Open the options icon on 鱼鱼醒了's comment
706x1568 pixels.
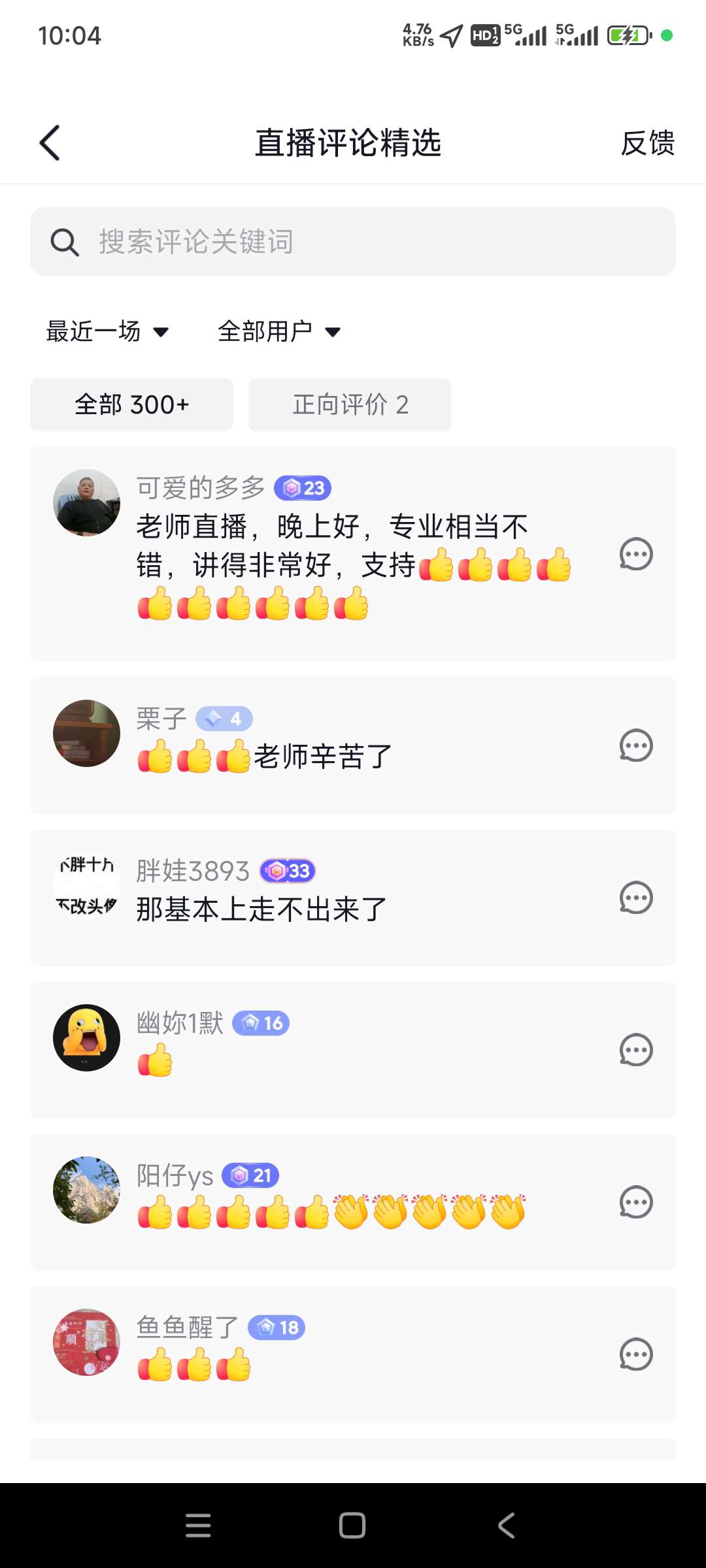635,1354
